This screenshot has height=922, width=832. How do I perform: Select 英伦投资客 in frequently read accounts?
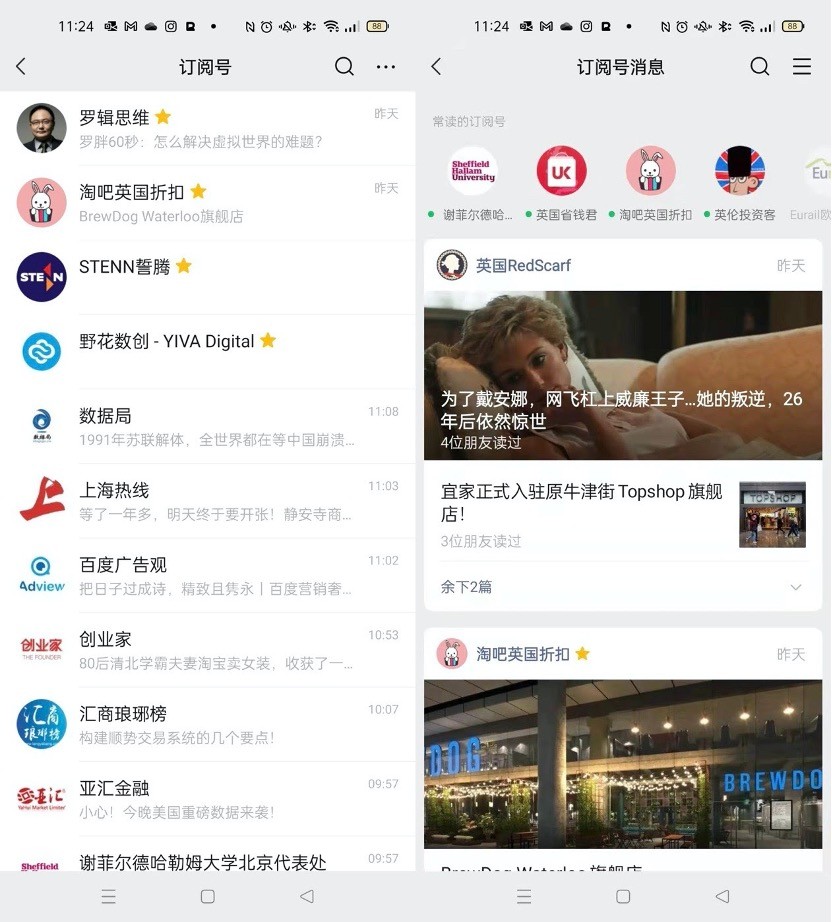[740, 182]
